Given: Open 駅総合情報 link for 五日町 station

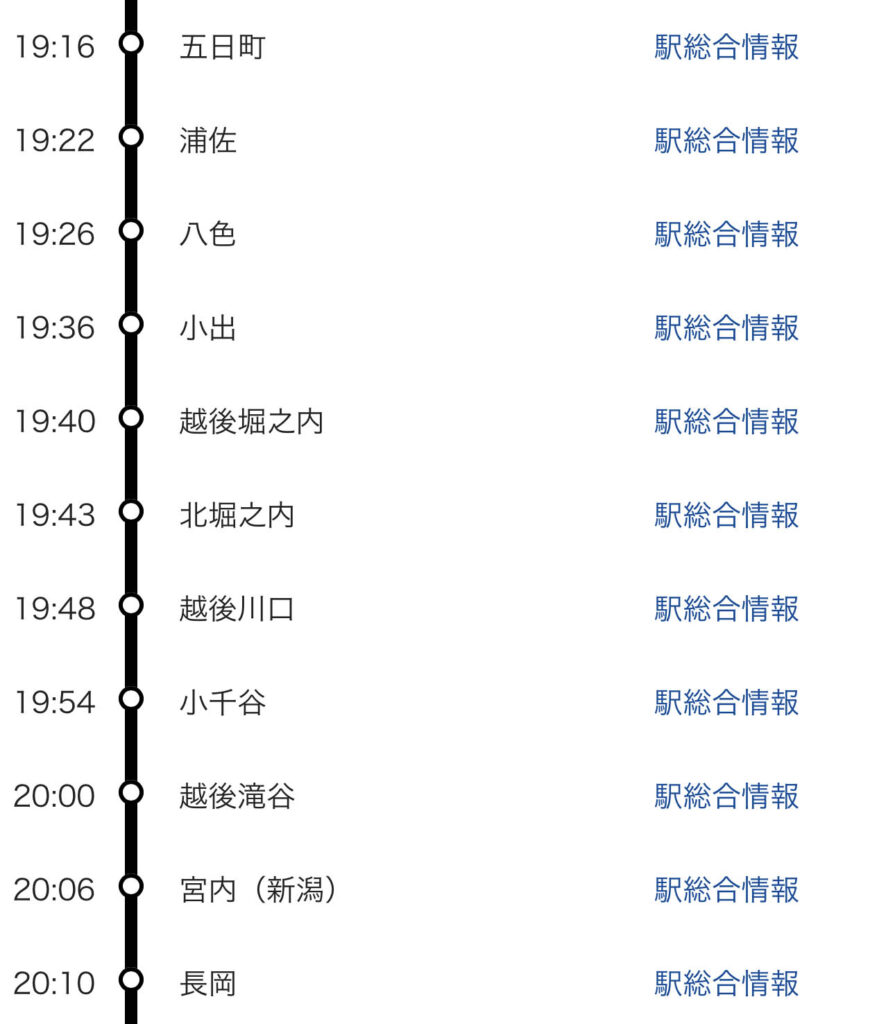Looking at the screenshot, I should click(727, 47).
